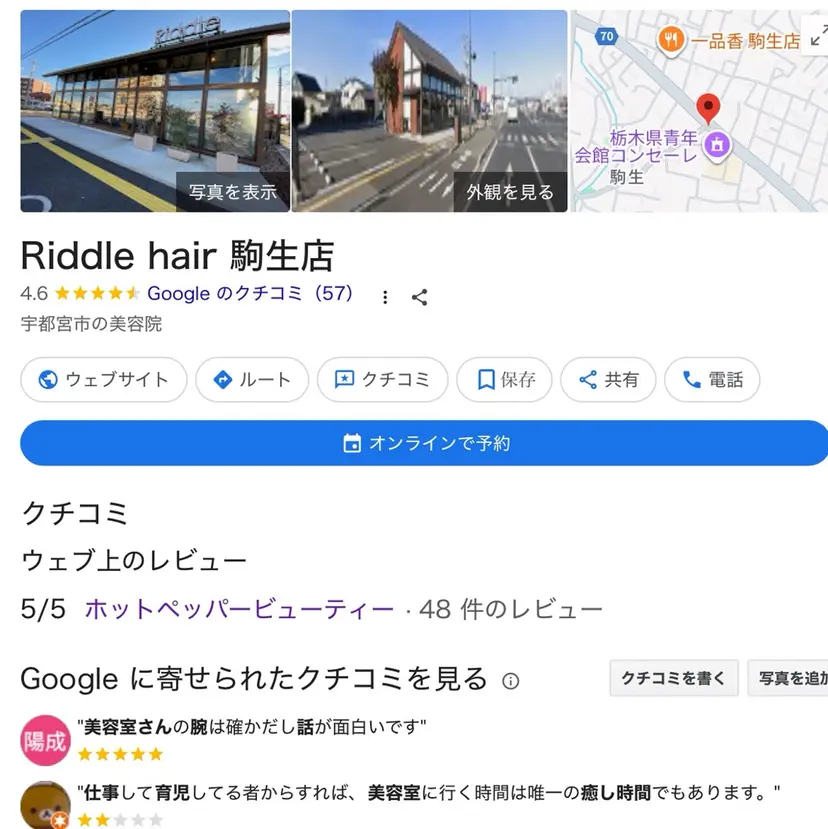Open Google のクチコミ (57) reviews link
Screen dimensions: 828x829
coord(251,294)
